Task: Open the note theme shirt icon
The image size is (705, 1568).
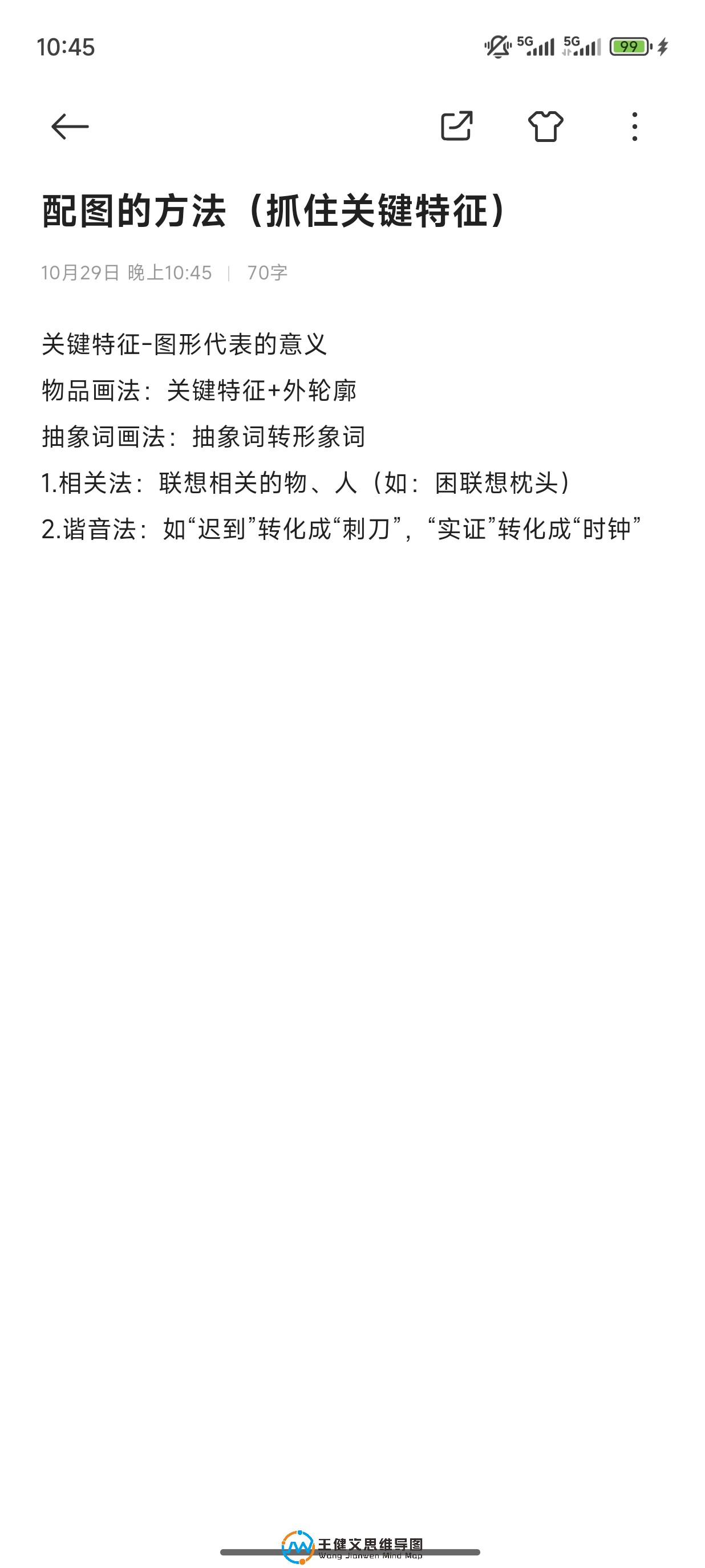Action: pos(545,127)
